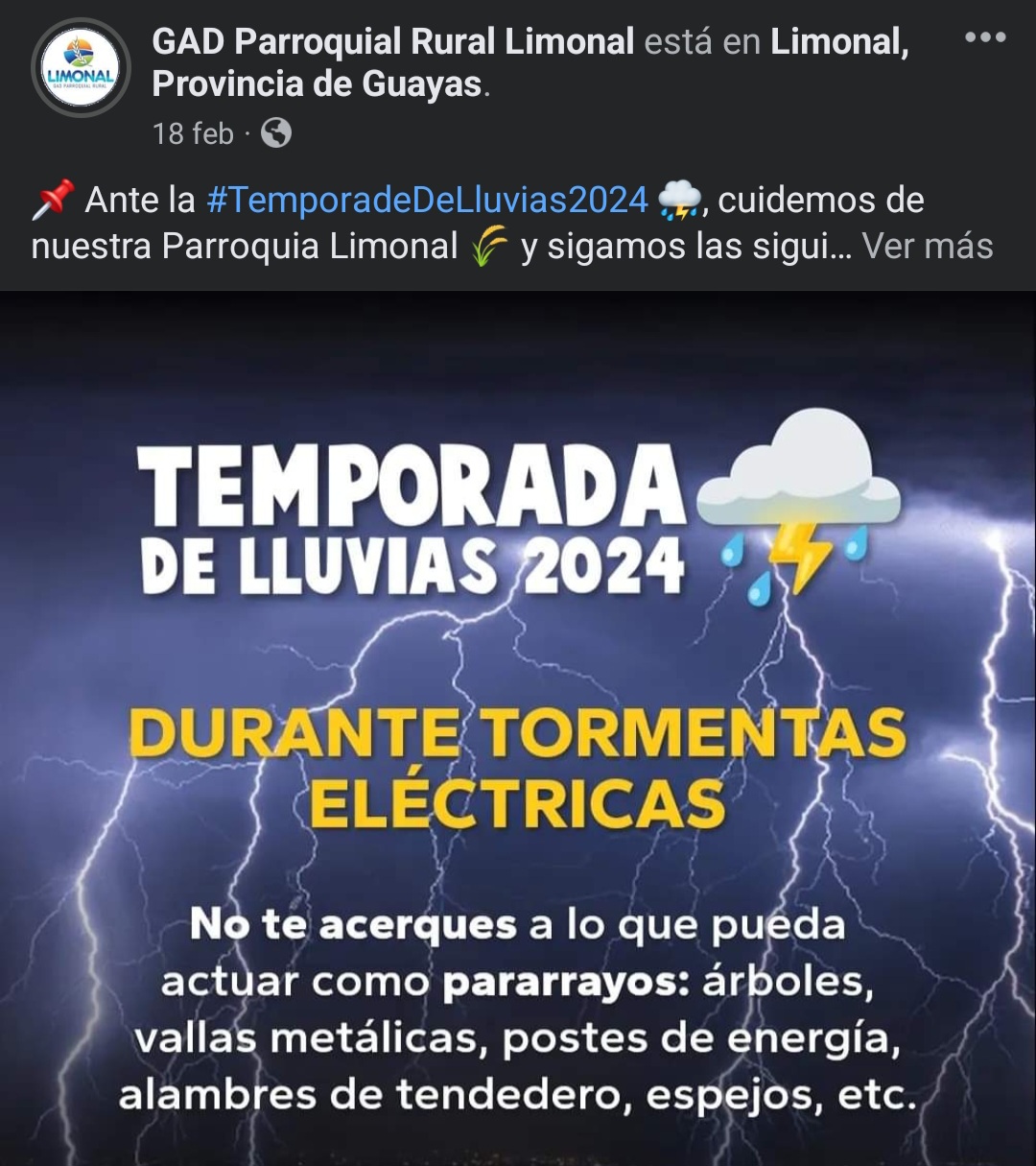Open GAD Parroquial Rural Limonal profile picture
This screenshot has width=1036, height=1166.
tap(81, 68)
